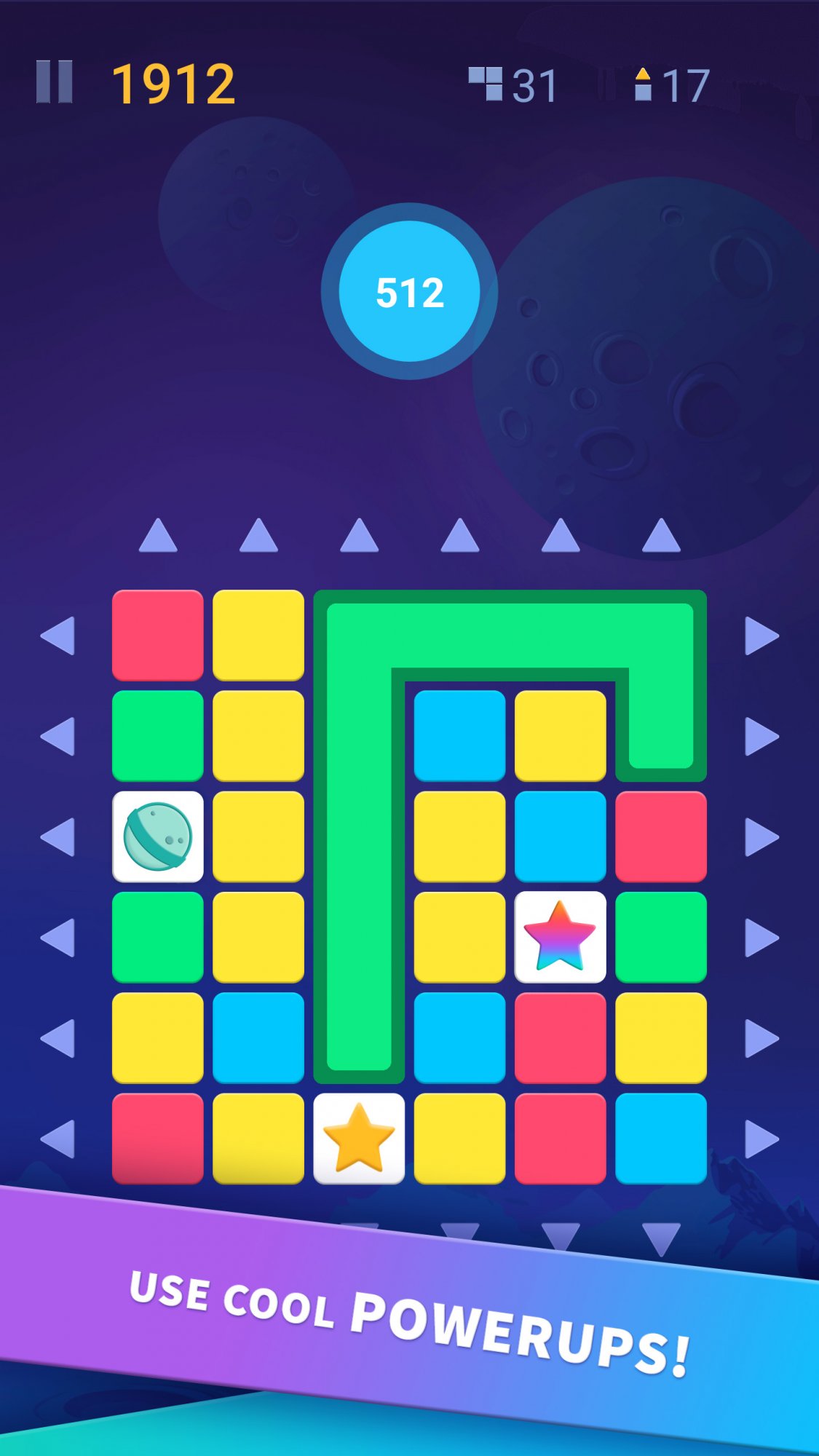Select the rainbow star tile

tap(560, 937)
